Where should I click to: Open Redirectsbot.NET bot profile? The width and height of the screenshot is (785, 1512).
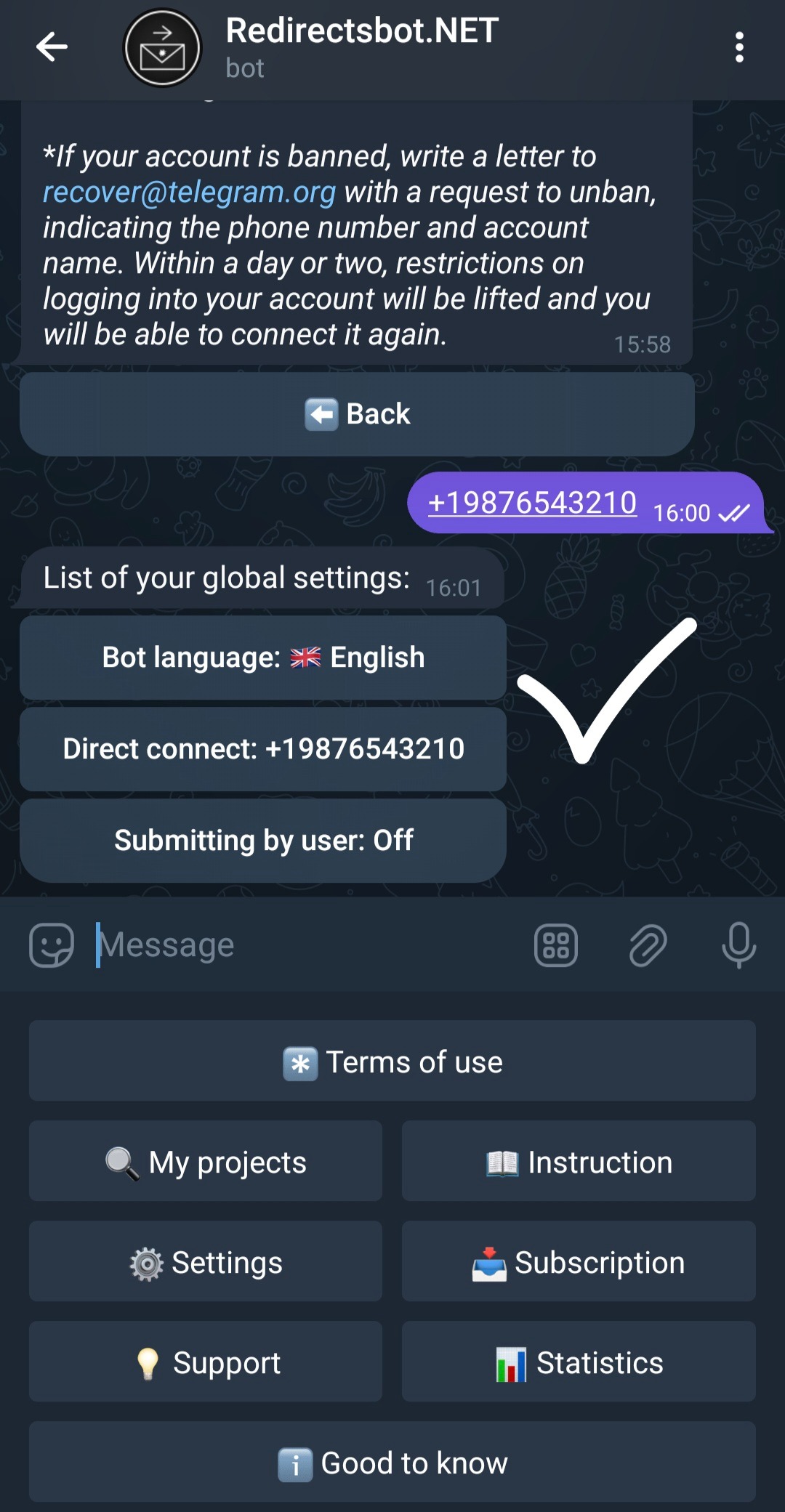point(361,48)
